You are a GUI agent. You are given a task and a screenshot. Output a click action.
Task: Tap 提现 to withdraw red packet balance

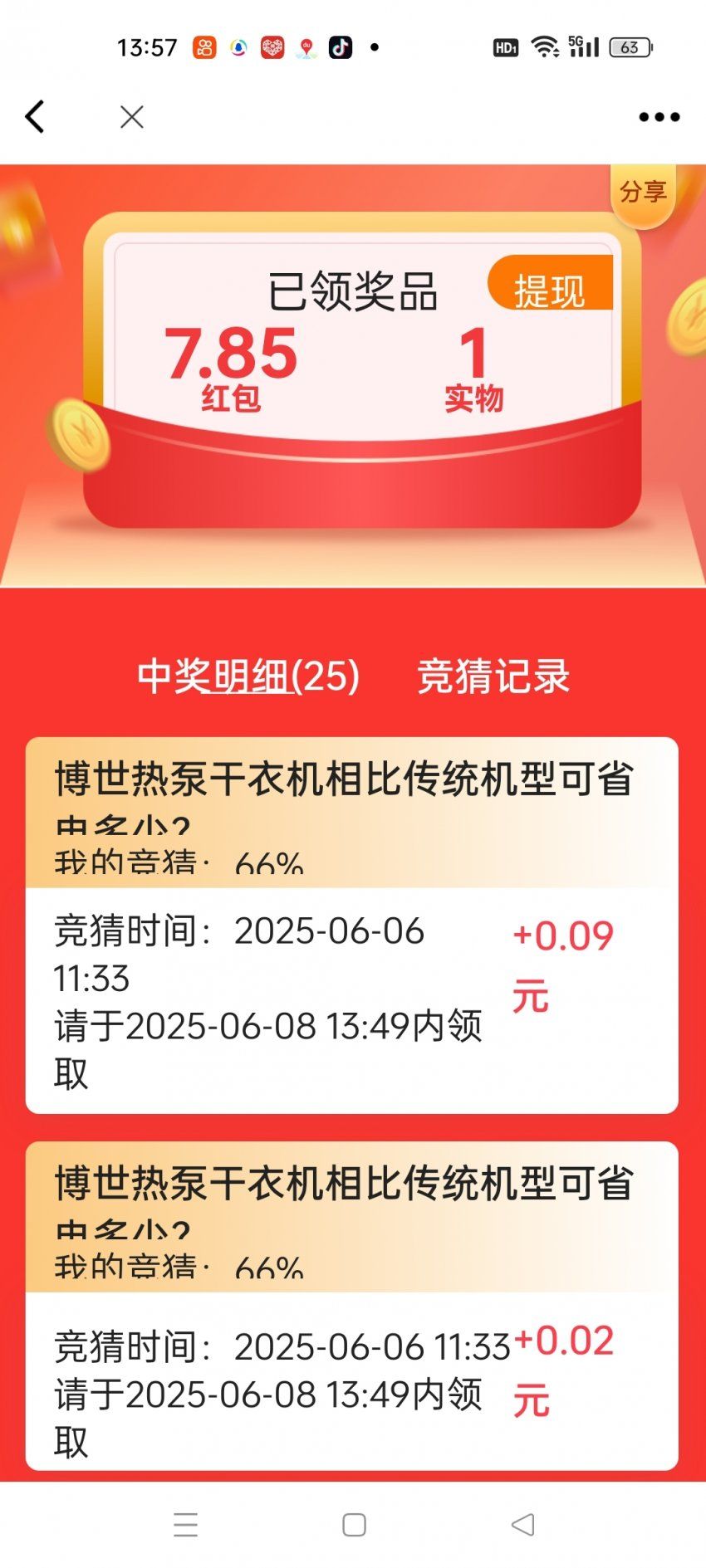(x=550, y=287)
